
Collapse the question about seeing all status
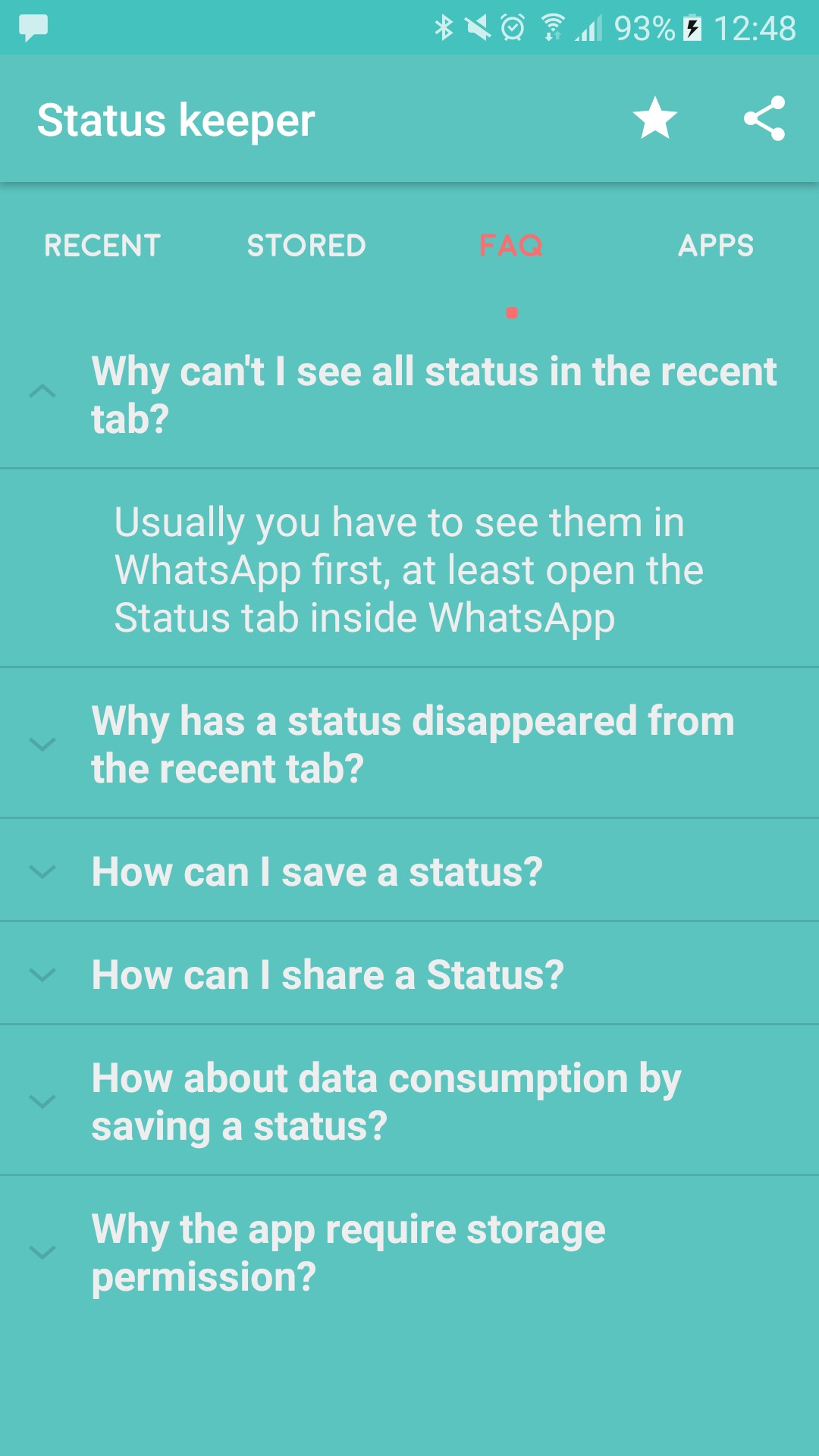point(409,394)
